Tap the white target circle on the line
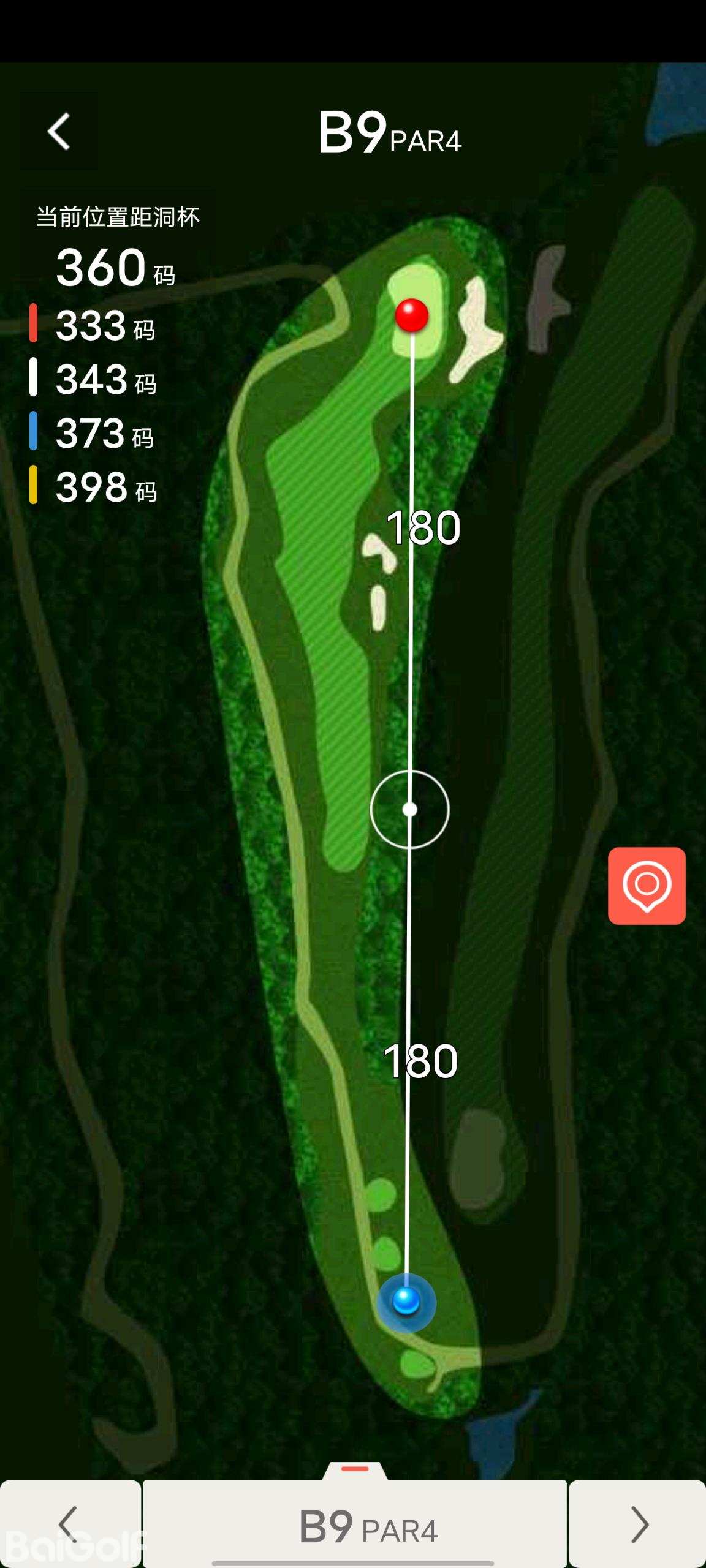 tap(409, 810)
